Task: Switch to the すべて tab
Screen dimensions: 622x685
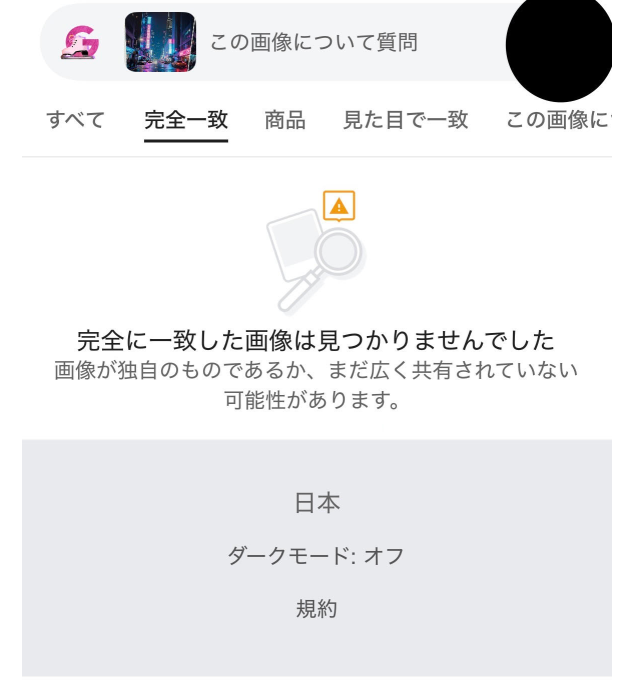Action: tap(76, 121)
